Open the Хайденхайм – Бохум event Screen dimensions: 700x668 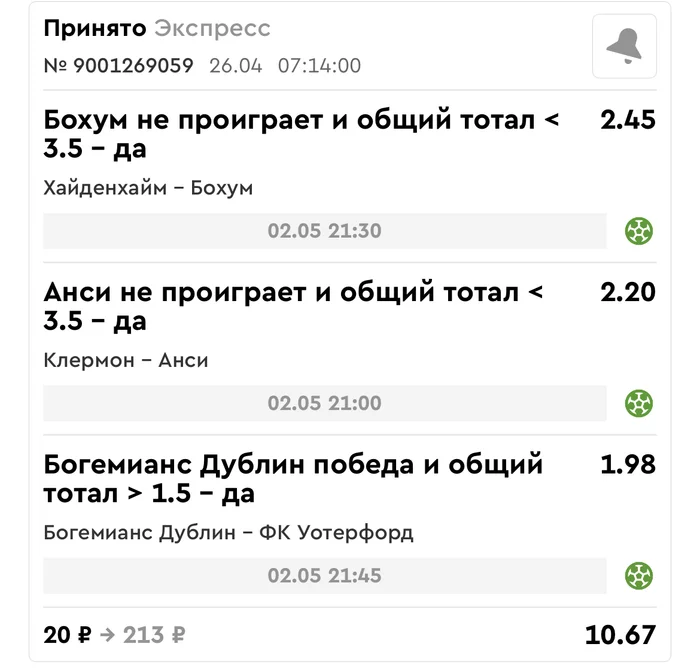click(x=149, y=188)
